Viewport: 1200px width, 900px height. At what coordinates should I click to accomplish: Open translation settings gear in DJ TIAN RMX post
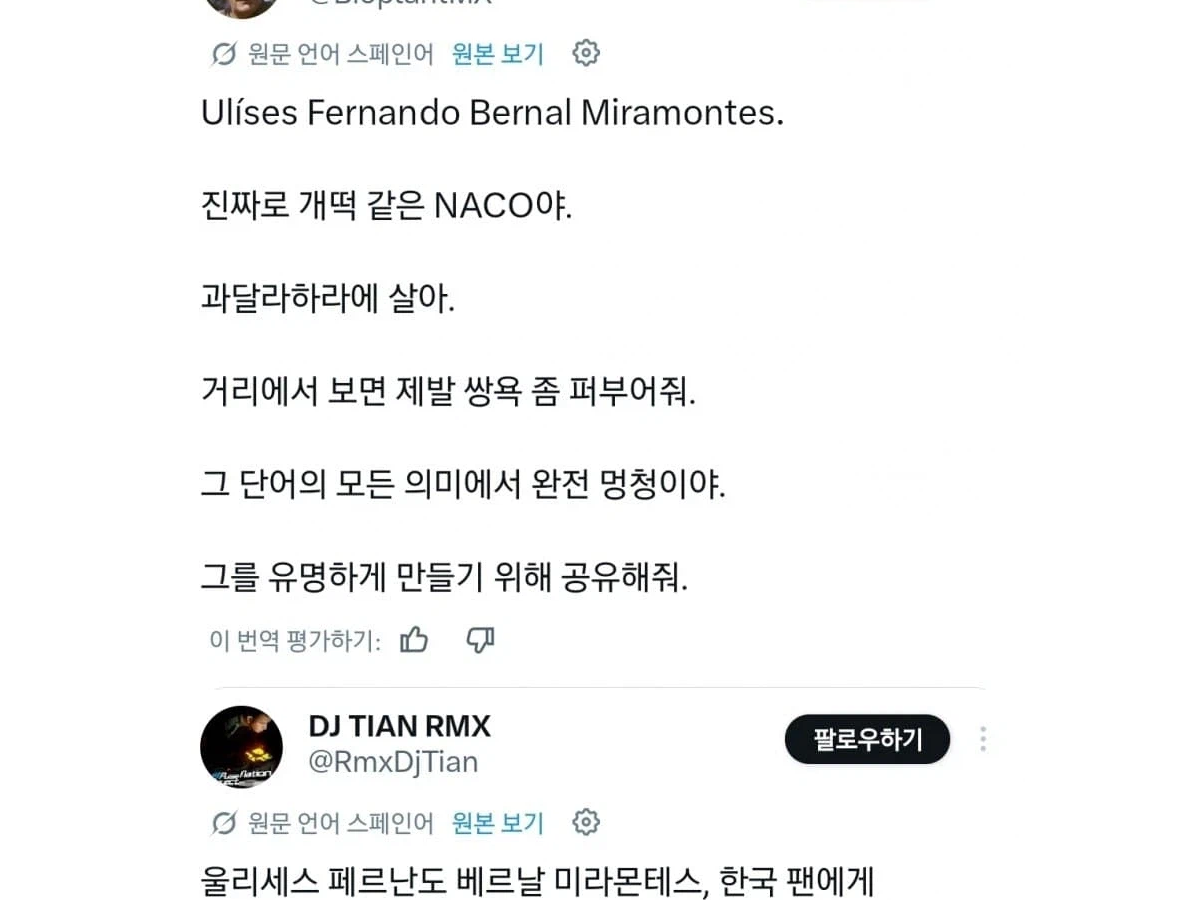(x=586, y=823)
